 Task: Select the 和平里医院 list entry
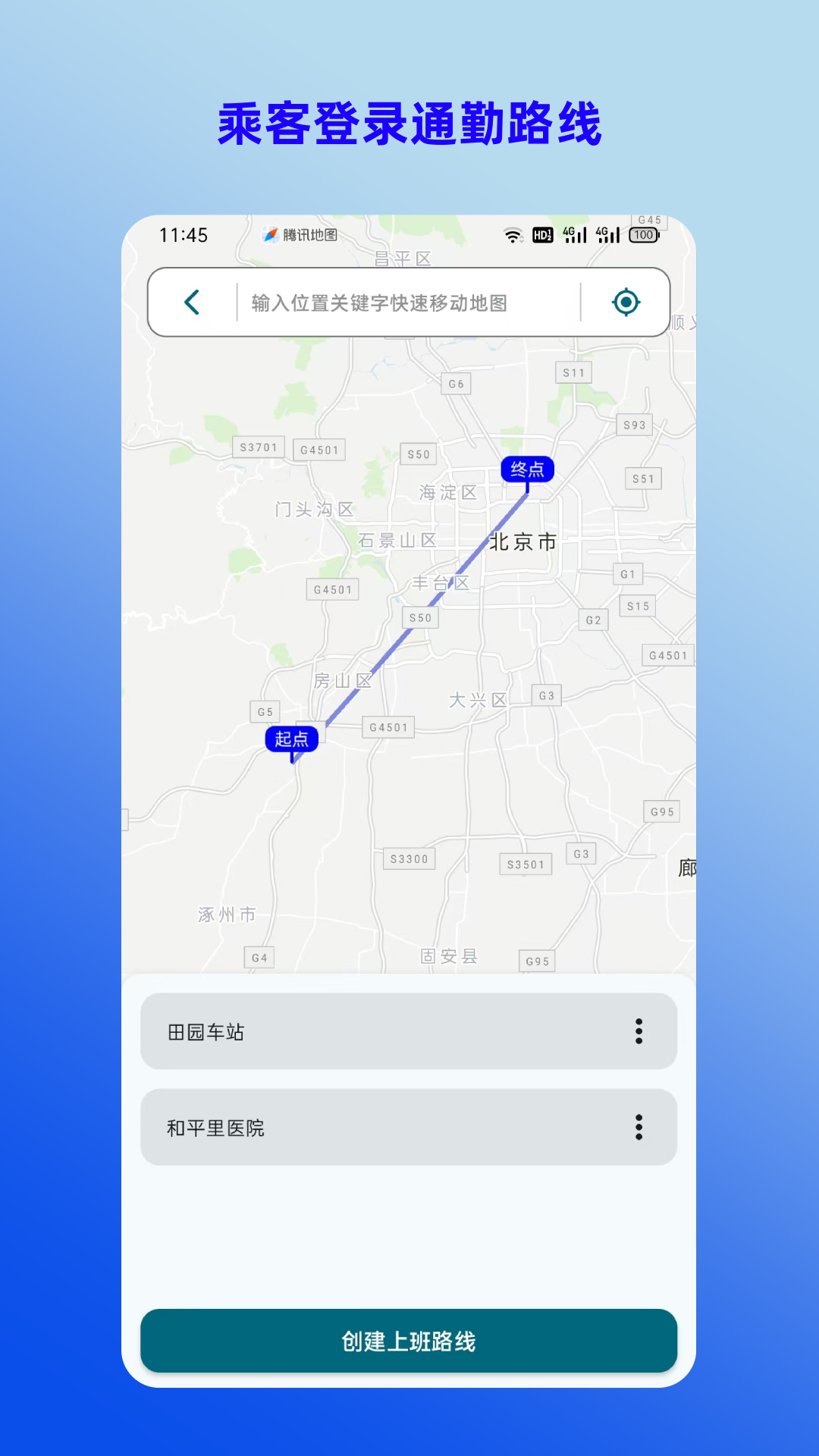[x=216, y=1128]
